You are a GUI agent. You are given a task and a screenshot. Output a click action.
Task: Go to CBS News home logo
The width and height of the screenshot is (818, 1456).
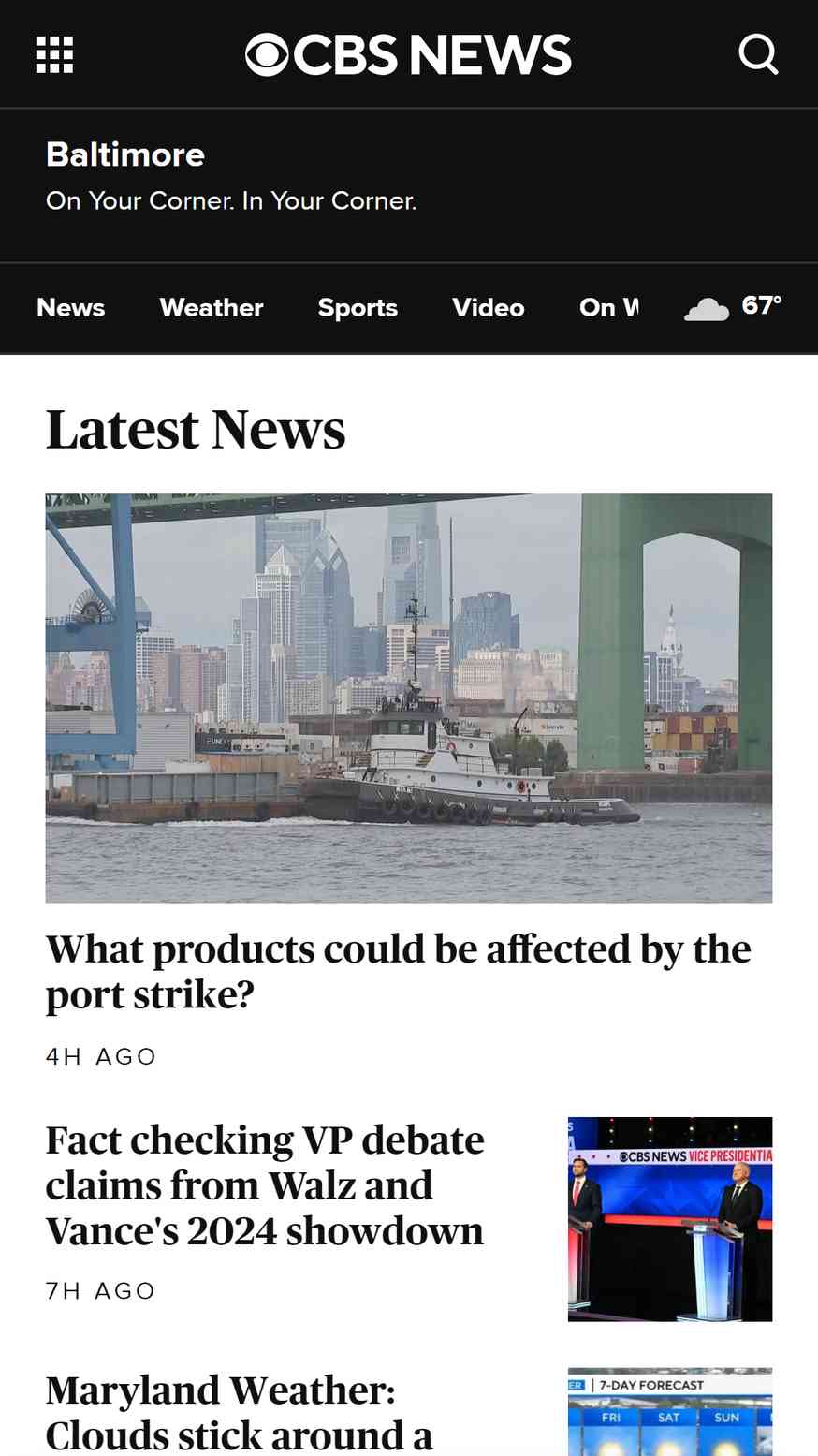tap(408, 54)
